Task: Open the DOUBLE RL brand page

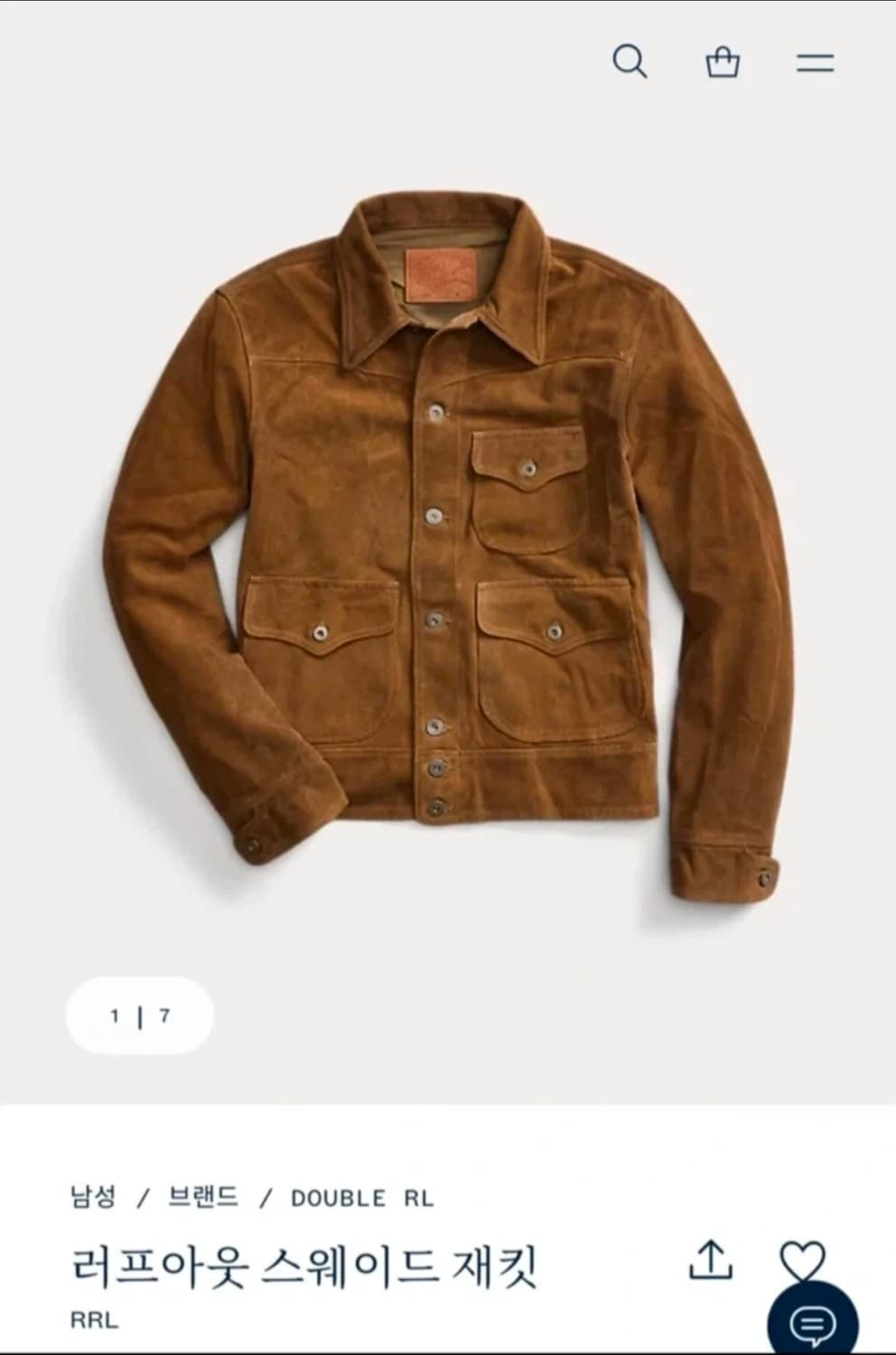Action: tap(362, 1199)
